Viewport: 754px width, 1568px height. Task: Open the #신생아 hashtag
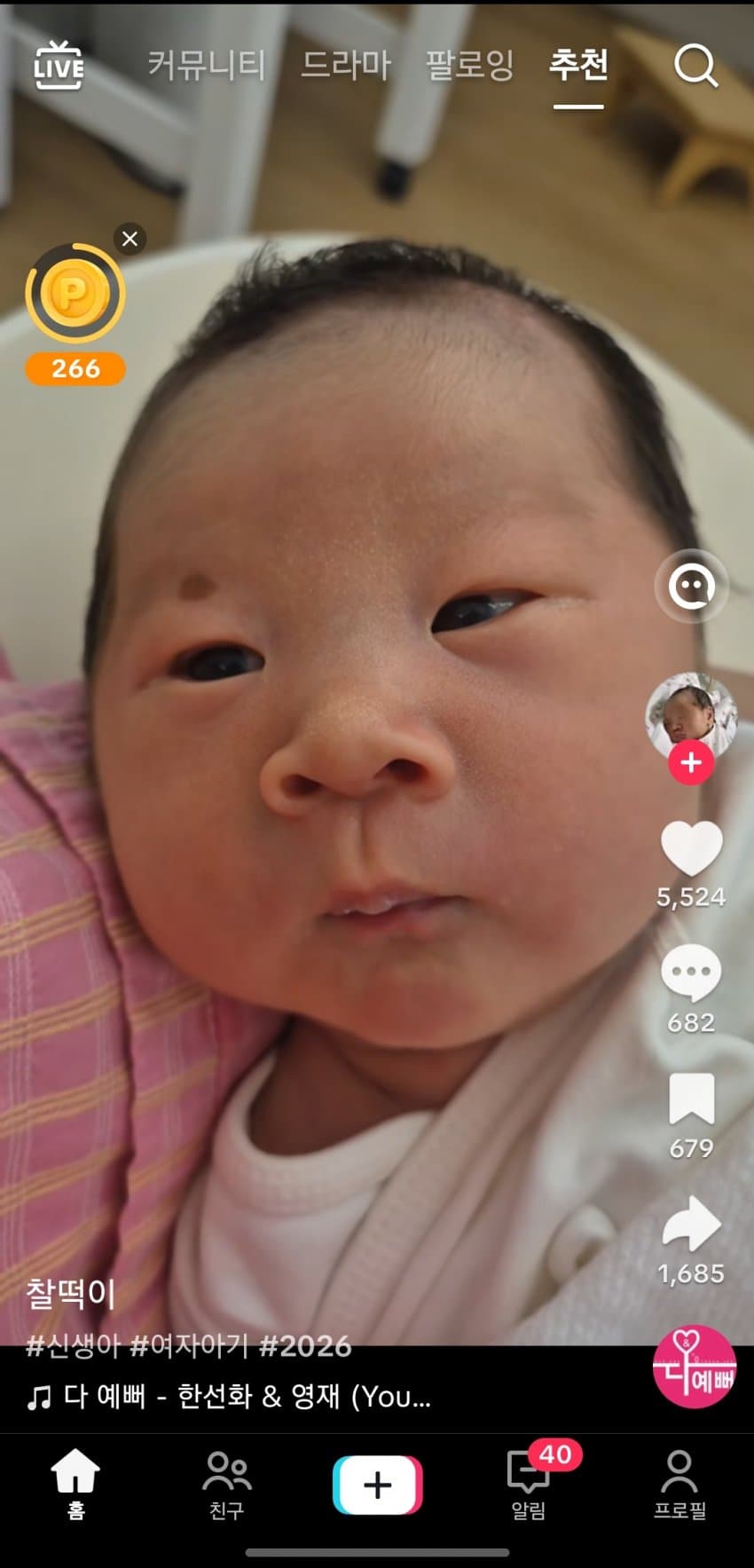73,1346
